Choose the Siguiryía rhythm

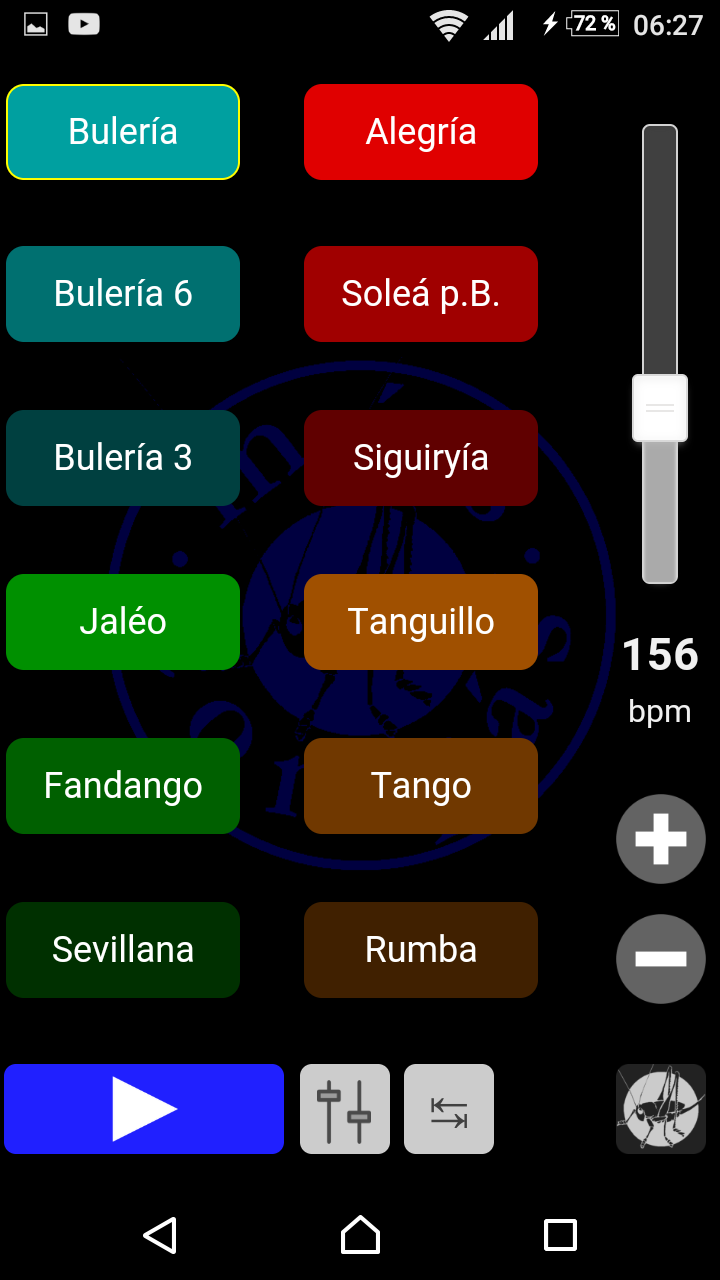(421, 458)
